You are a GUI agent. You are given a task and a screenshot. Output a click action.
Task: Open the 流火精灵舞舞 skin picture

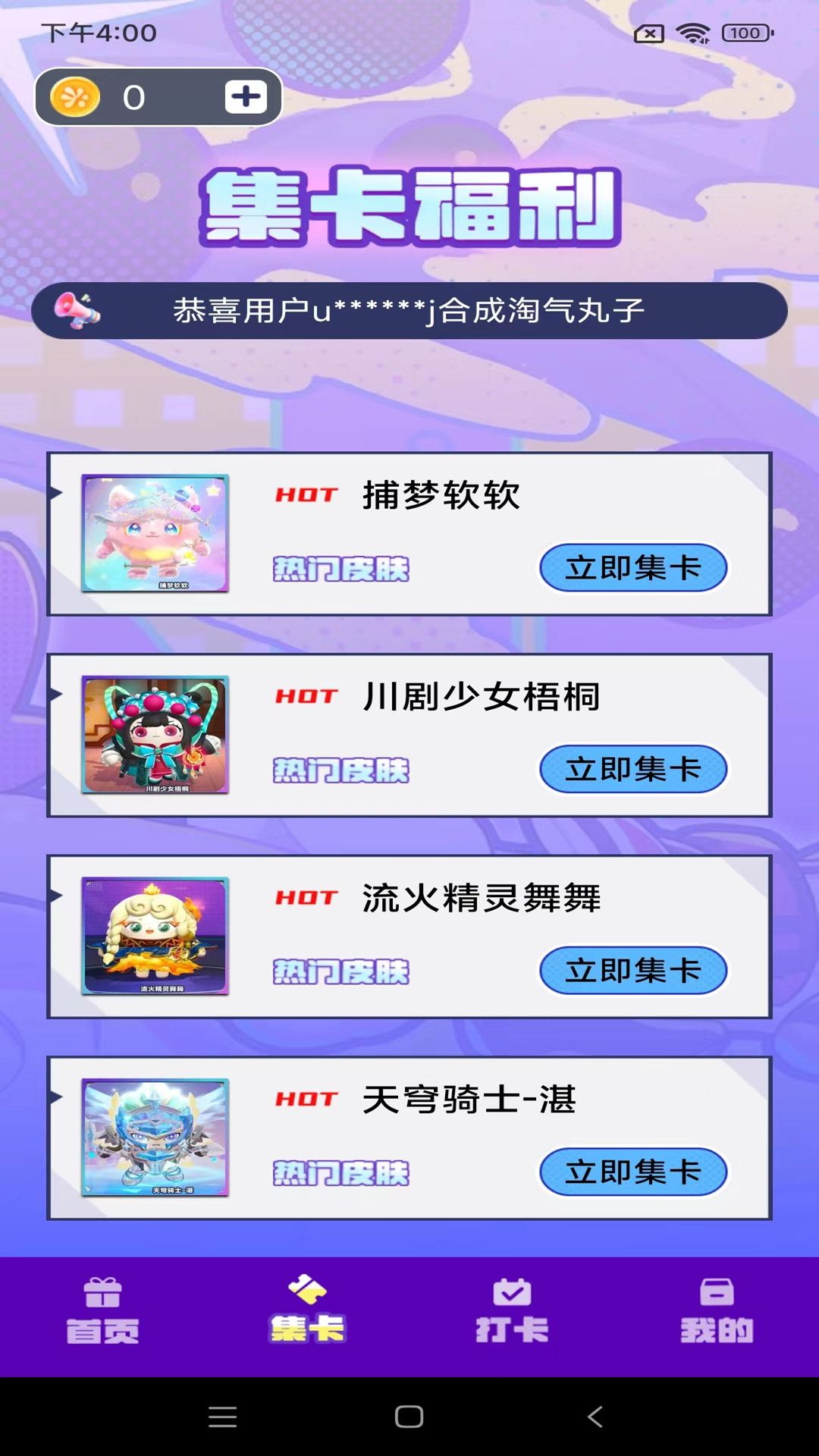click(x=155, y=937)
